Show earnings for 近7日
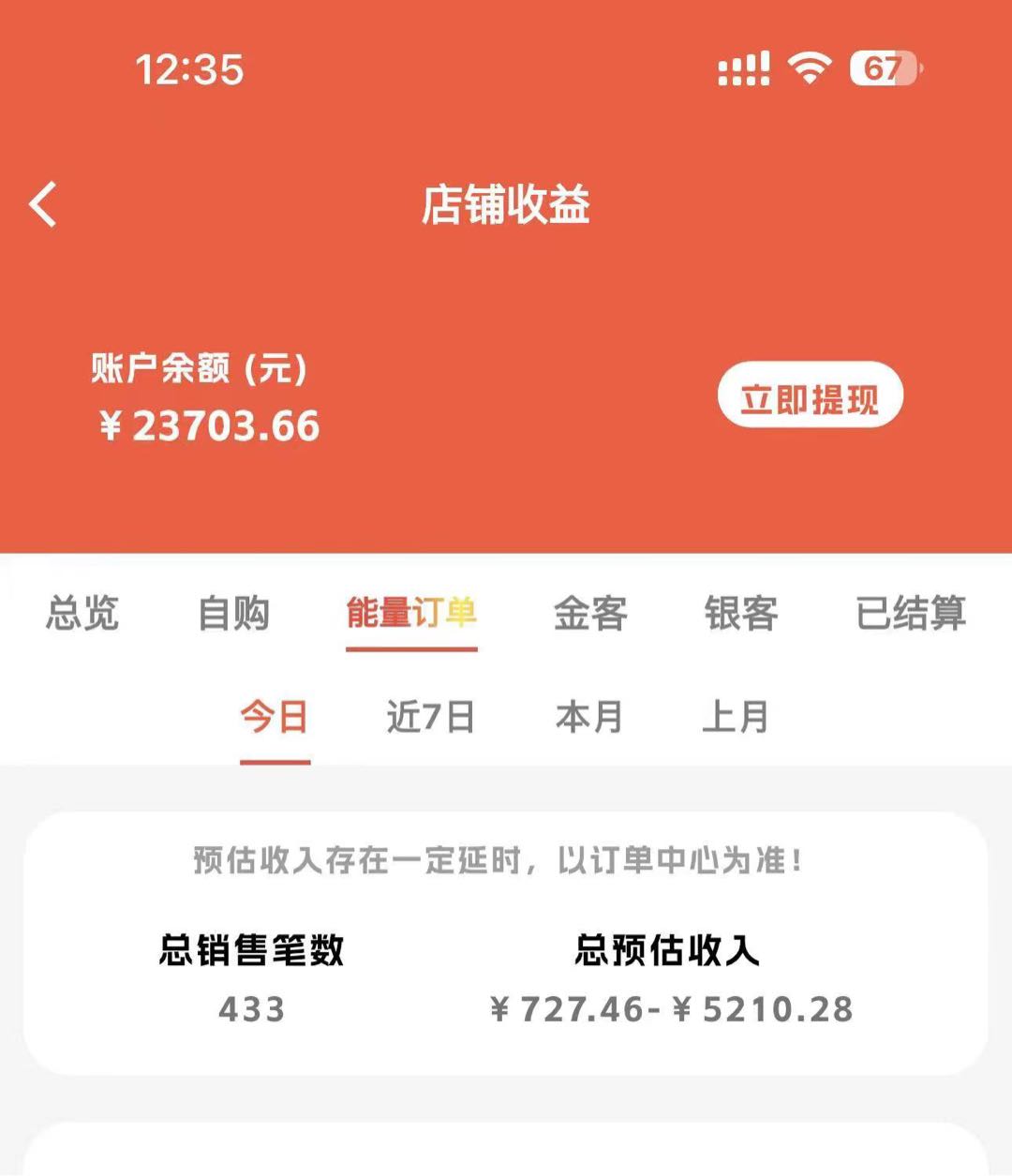 [x=430, y=718]
